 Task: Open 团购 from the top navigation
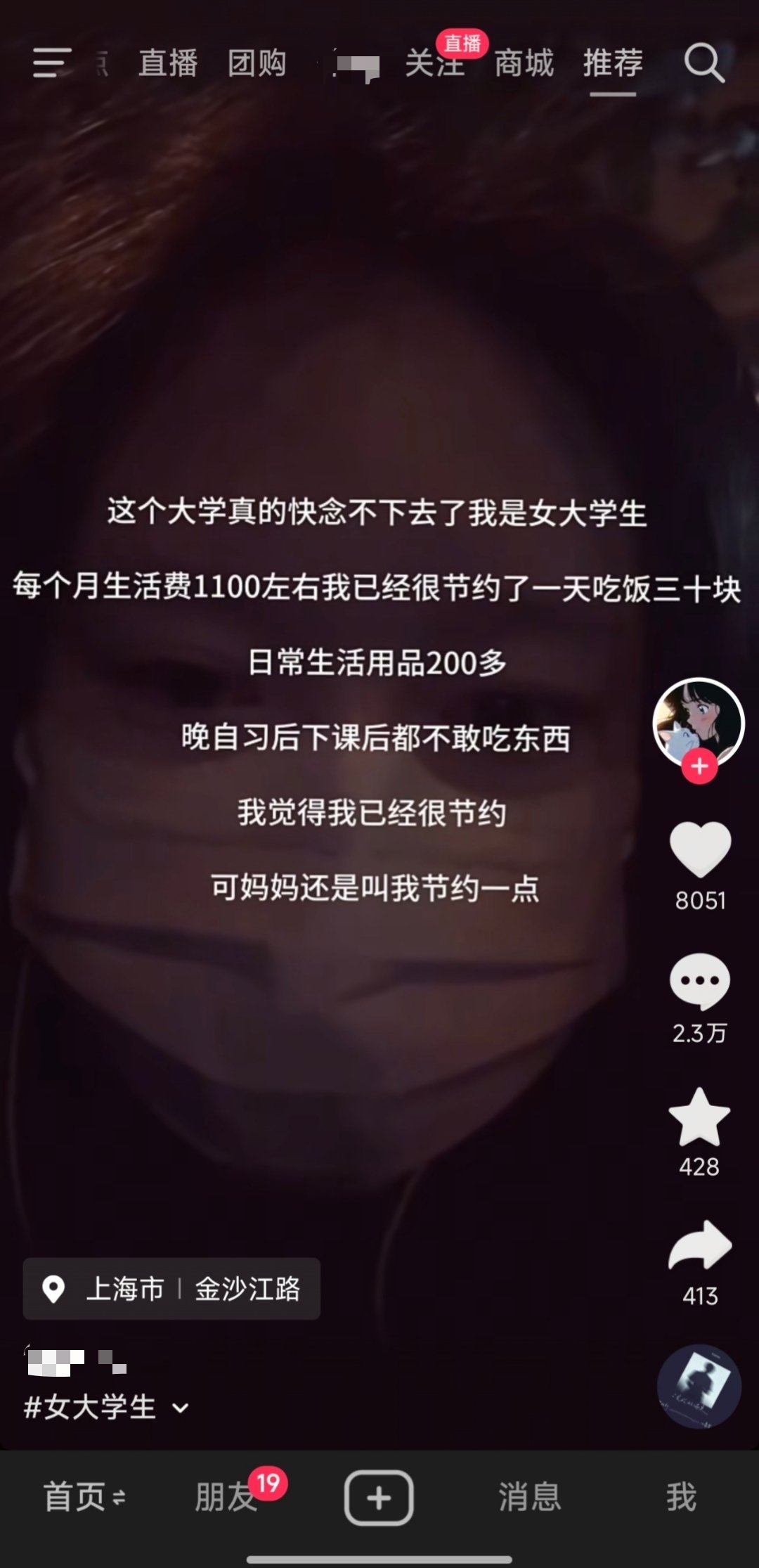[x=257, y=63]
